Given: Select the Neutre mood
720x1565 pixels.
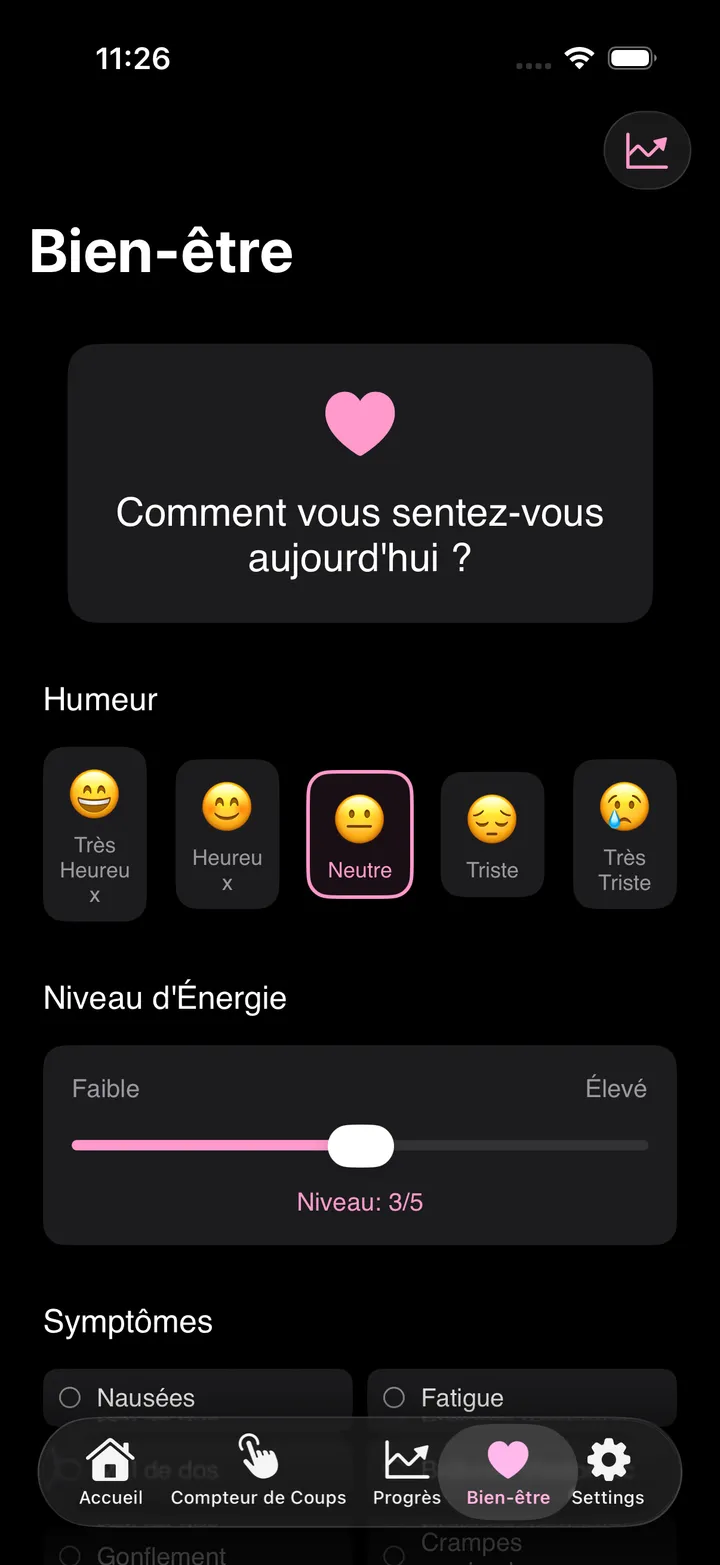Looking at the screenshot, I should tap(360, 834).
